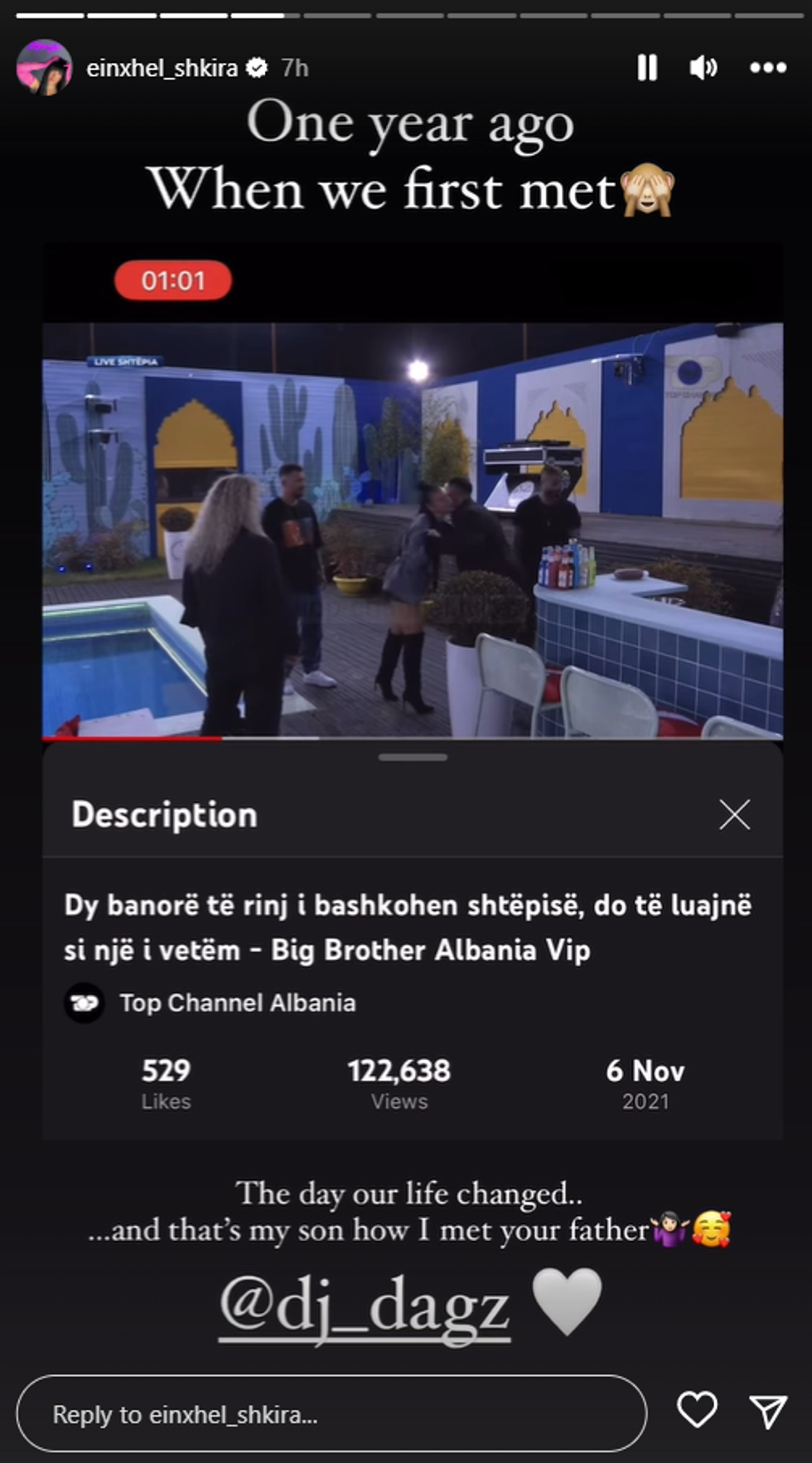Pause the story playback
Image resolution: width=812 pixels, height=1463 pixels.
(x=647, y=68)
